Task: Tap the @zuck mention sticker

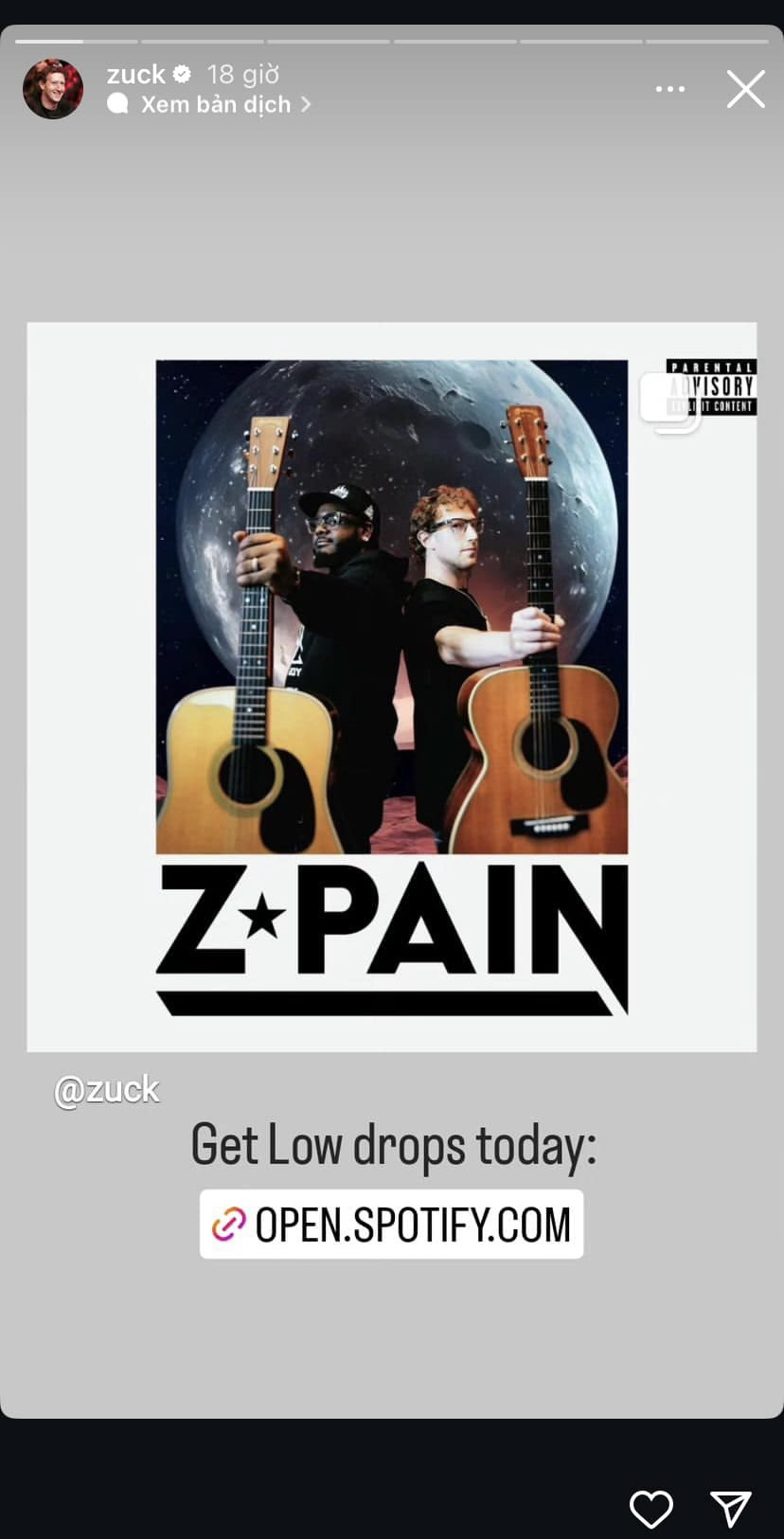Action: tap(107, 1090)
